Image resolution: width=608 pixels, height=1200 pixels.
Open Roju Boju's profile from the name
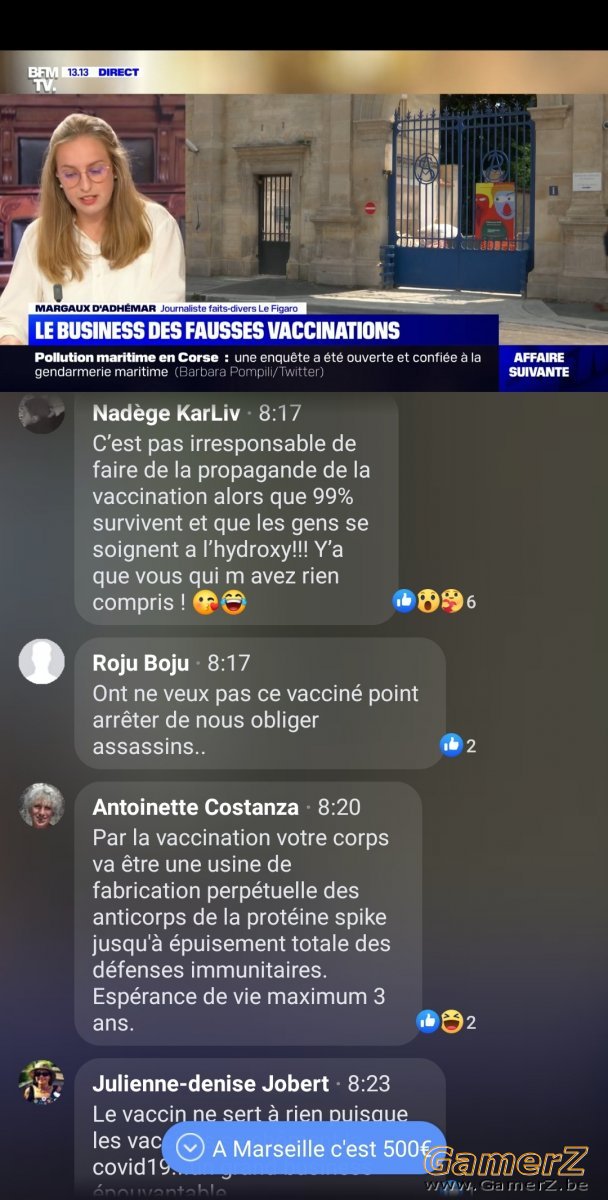coord(140,663)
